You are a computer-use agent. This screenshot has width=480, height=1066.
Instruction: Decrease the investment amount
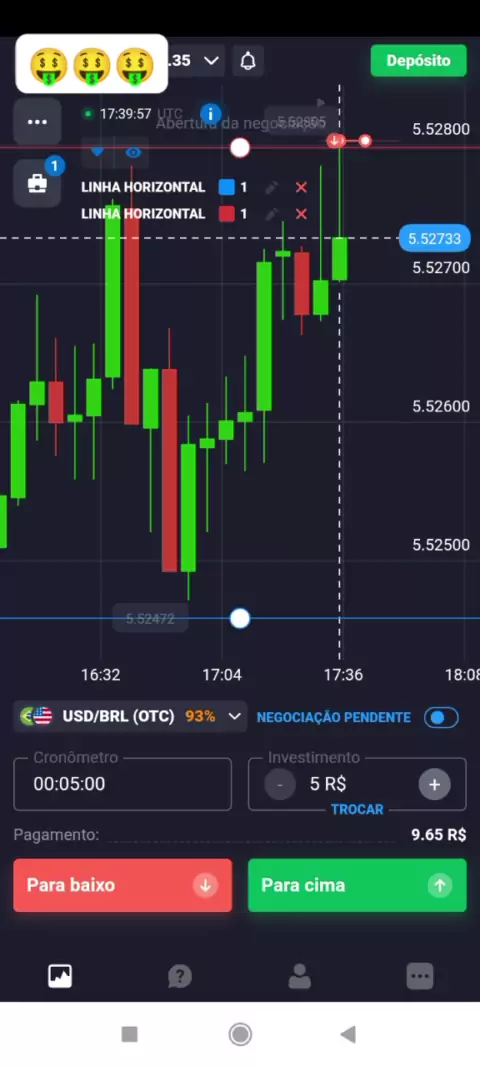click(x=279, y=785)
